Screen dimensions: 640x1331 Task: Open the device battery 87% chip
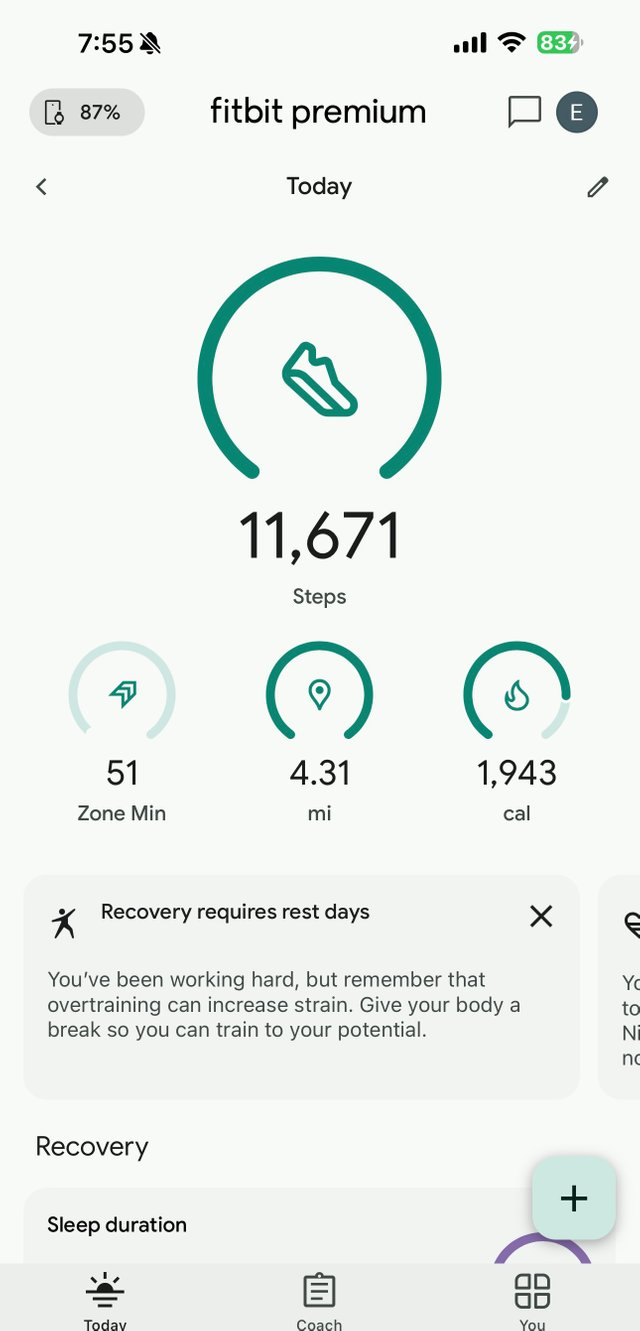(87, 112)
